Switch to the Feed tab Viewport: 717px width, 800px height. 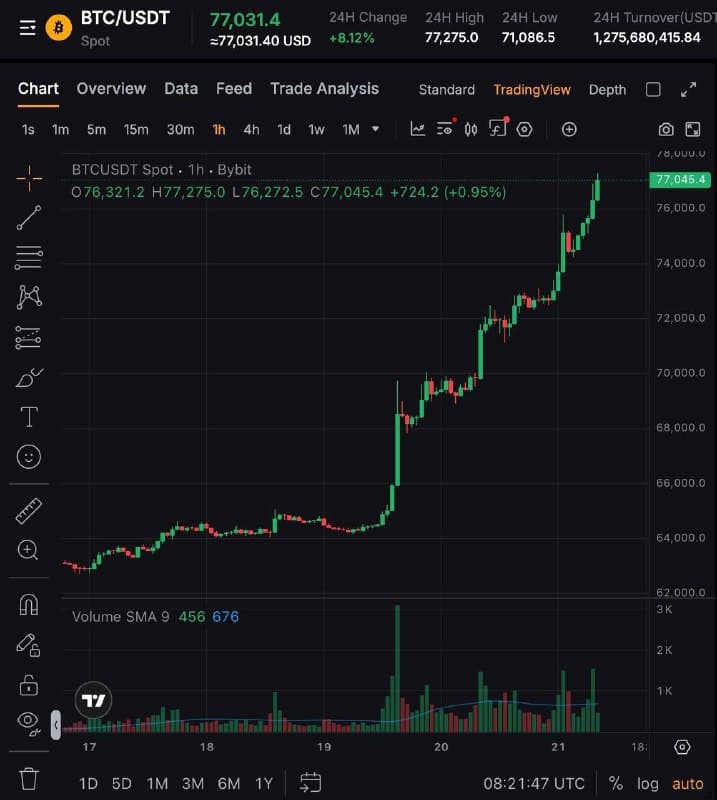point(234,89)
